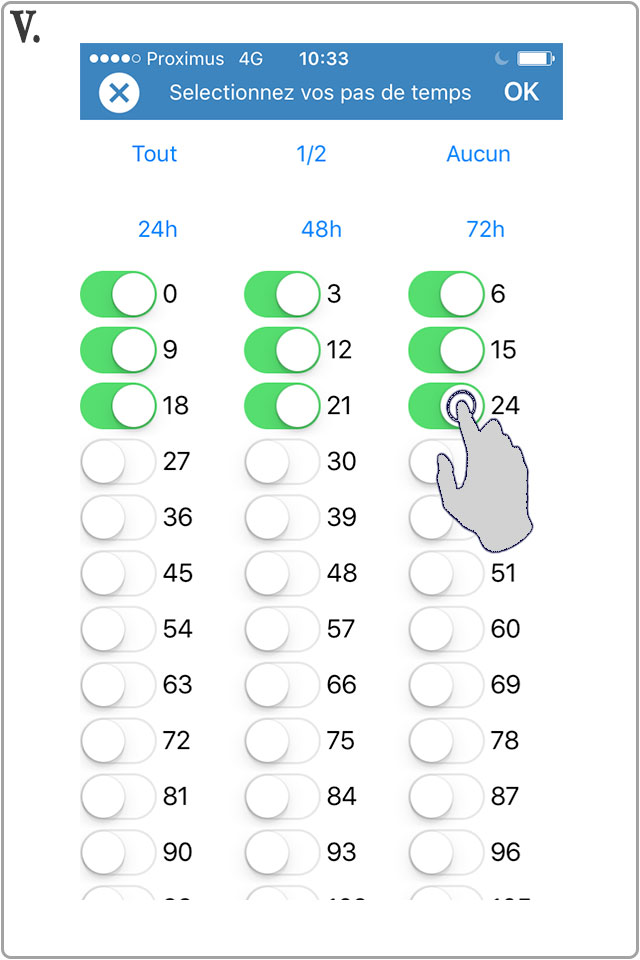
Task: Choose the 24h preset
Action: point(157,229)
